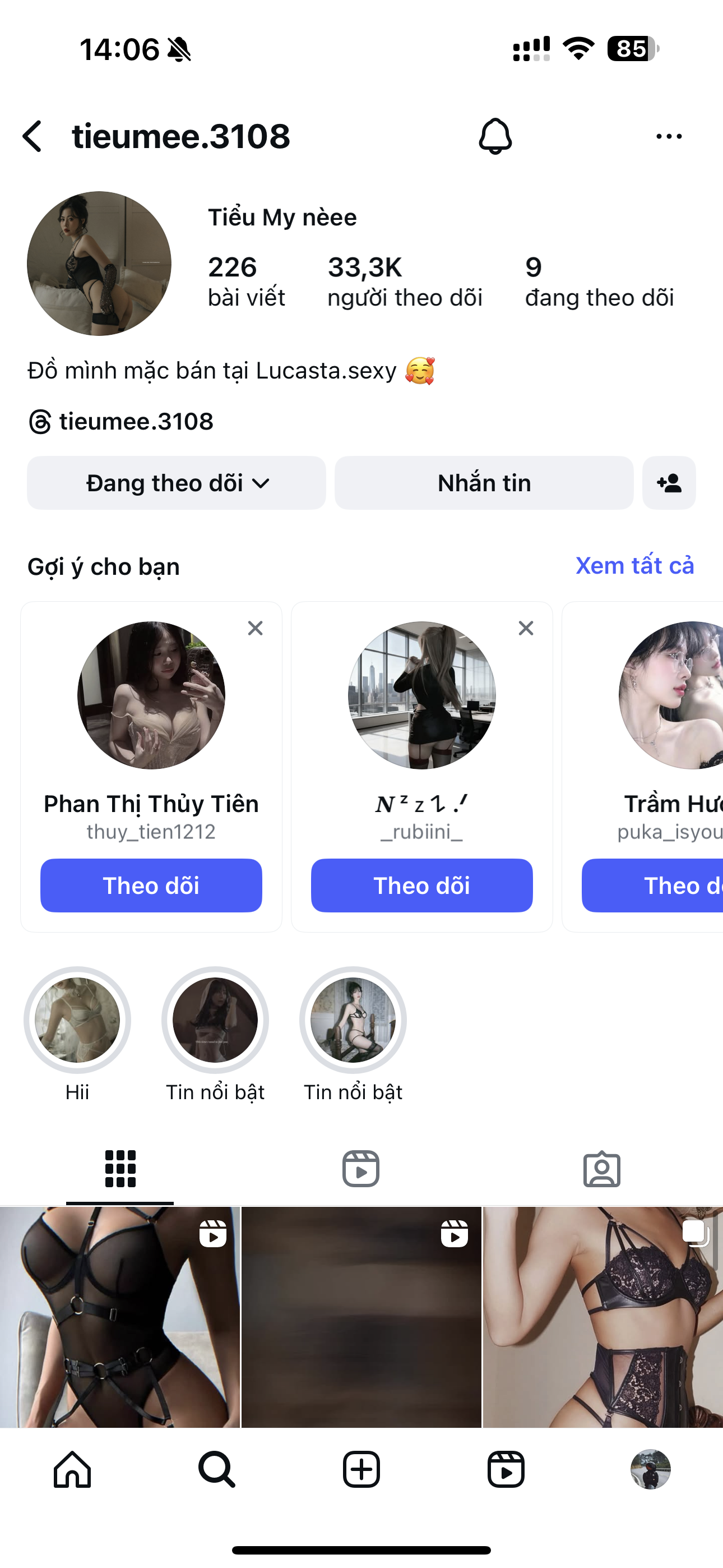Toggle the suggested people add-user button
Screen dimensions: 723x1568
669,483
